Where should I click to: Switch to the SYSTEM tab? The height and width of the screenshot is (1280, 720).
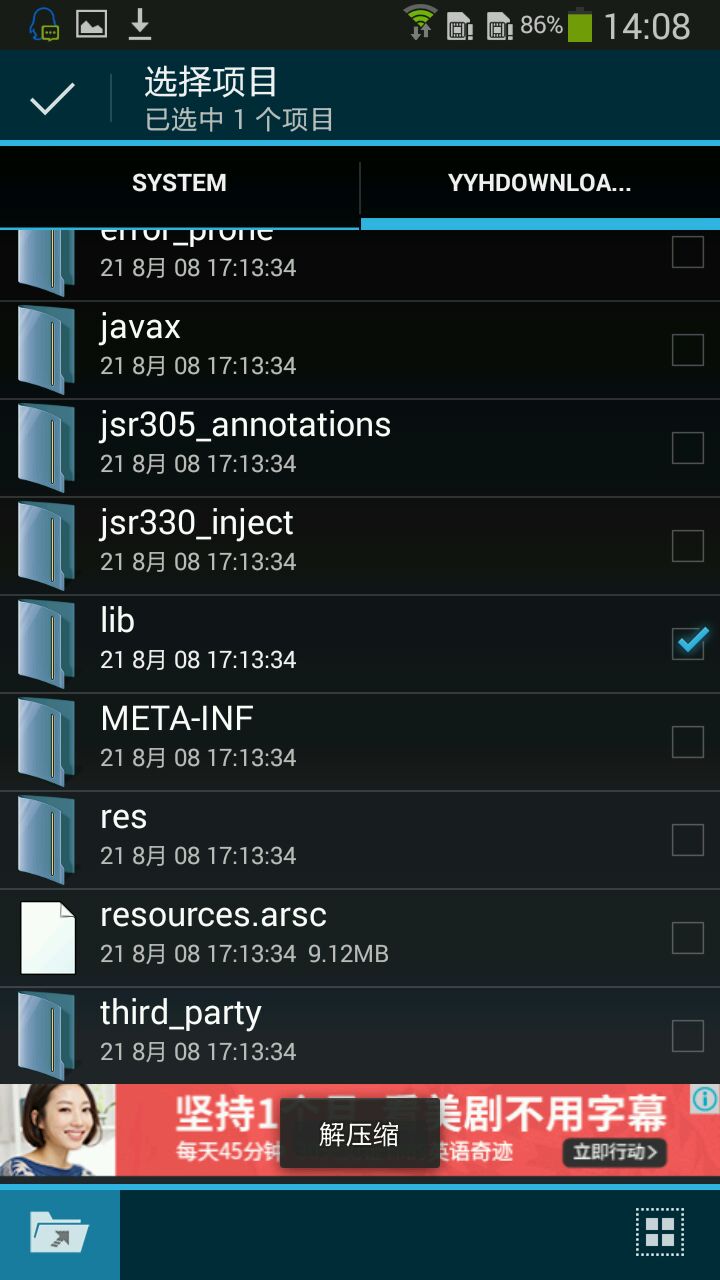179,183
